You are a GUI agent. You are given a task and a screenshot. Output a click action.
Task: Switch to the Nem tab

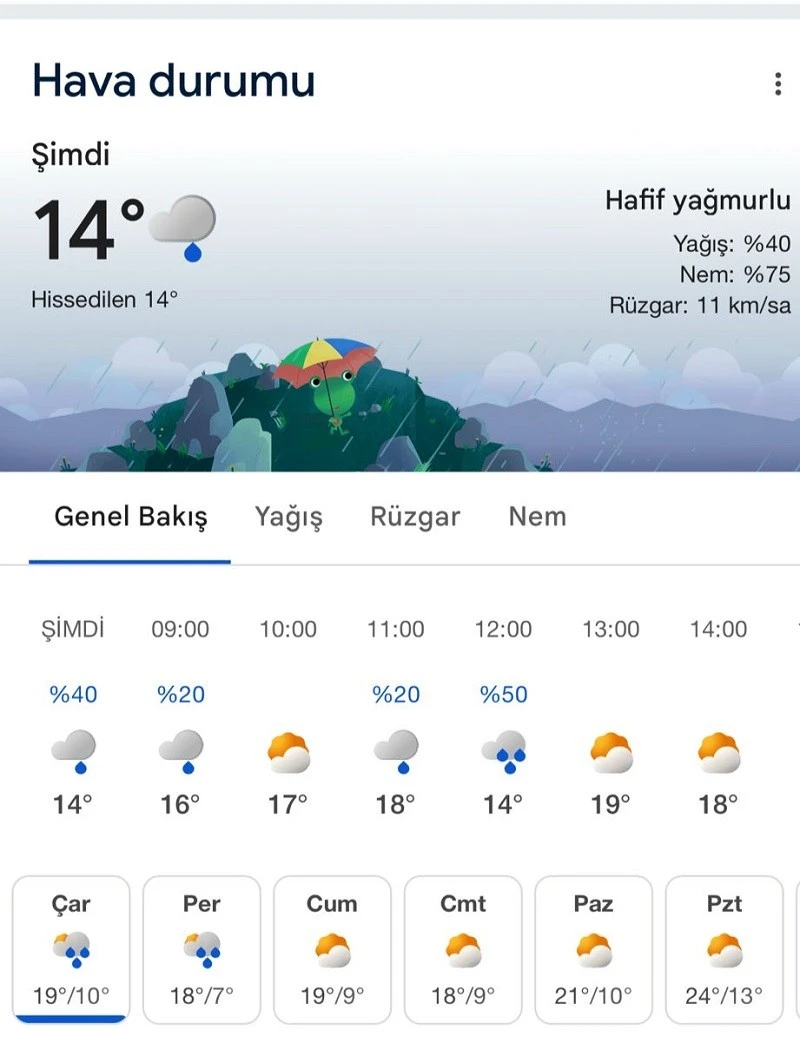pos(537,517)
